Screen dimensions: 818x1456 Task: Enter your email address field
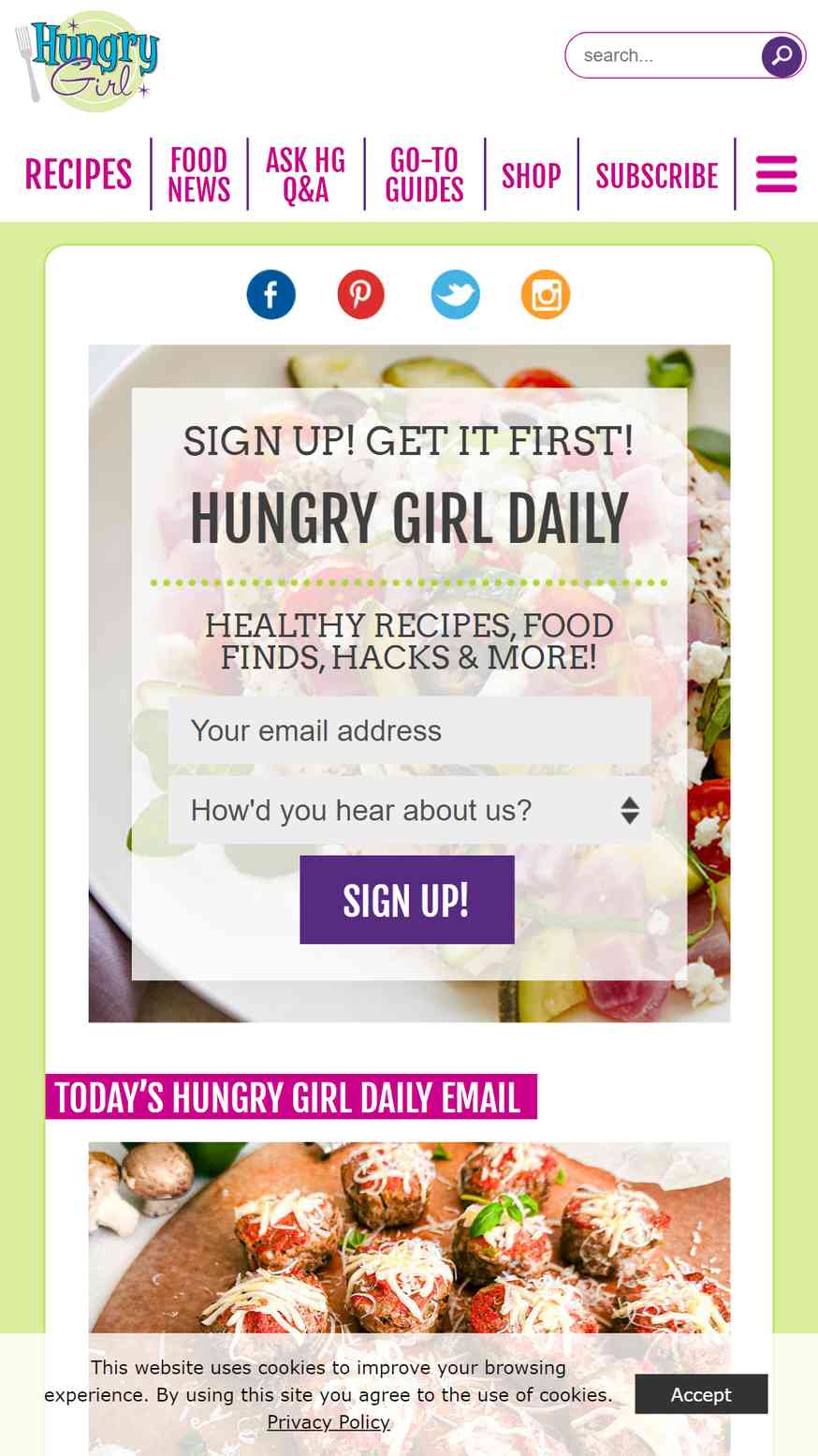point(409,730)
